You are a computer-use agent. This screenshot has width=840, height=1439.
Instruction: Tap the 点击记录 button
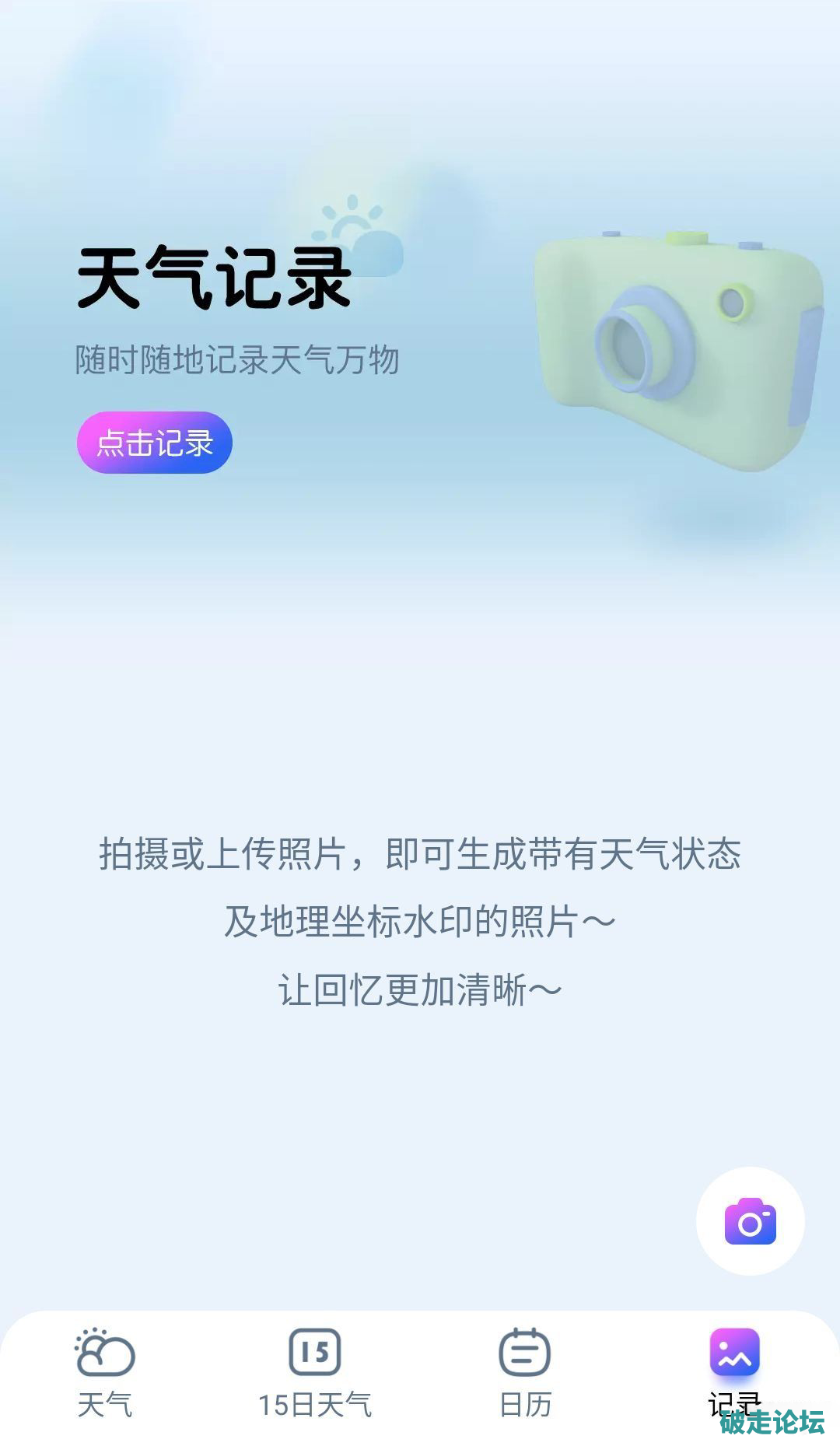click(154, 443)
